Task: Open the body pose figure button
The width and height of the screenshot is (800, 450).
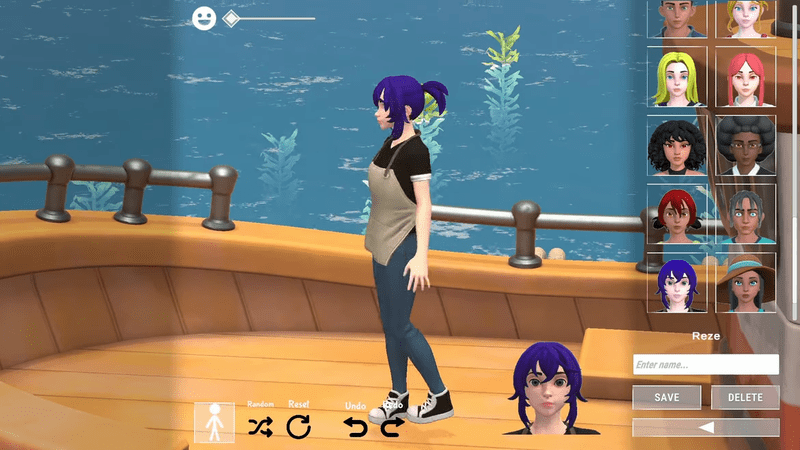Action: tap(214, 422)
